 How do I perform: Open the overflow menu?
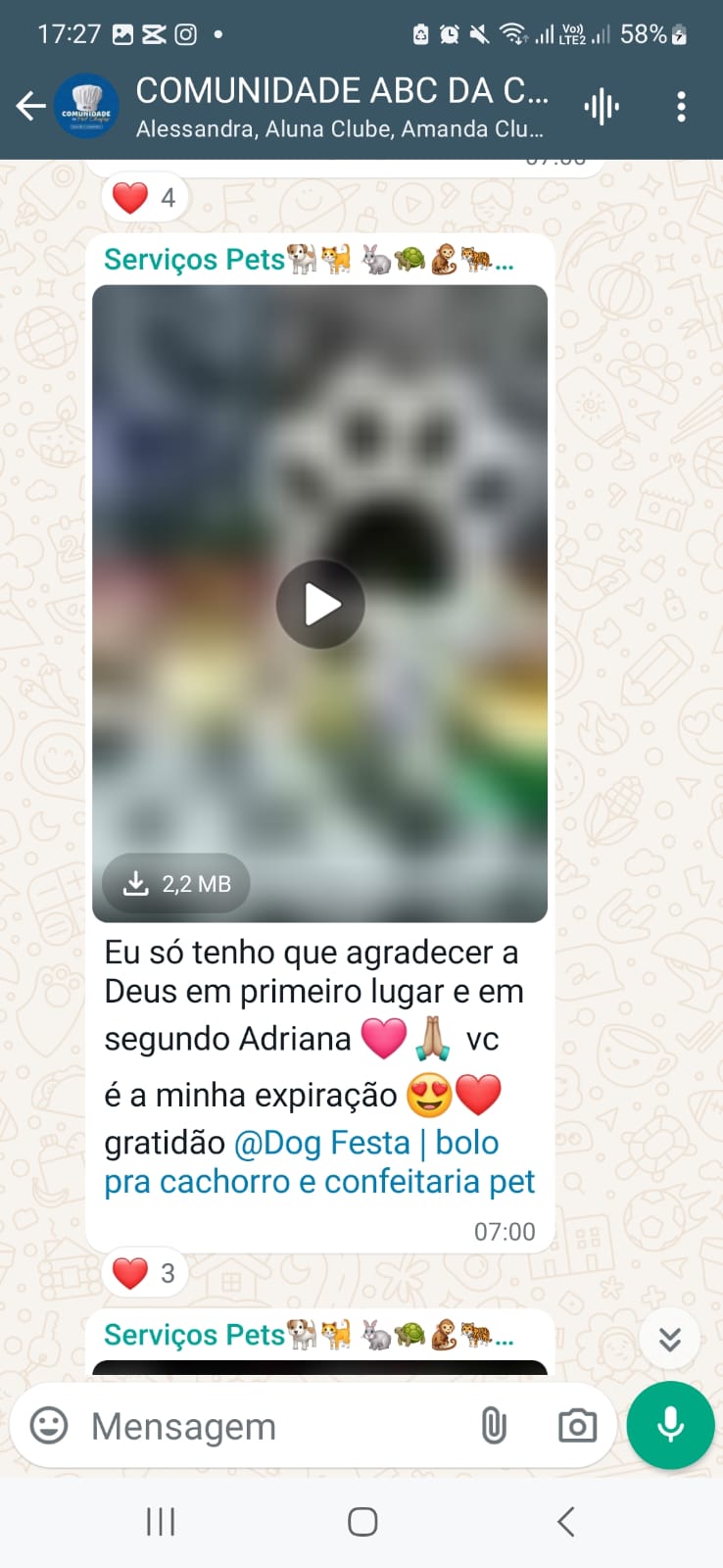681,106
